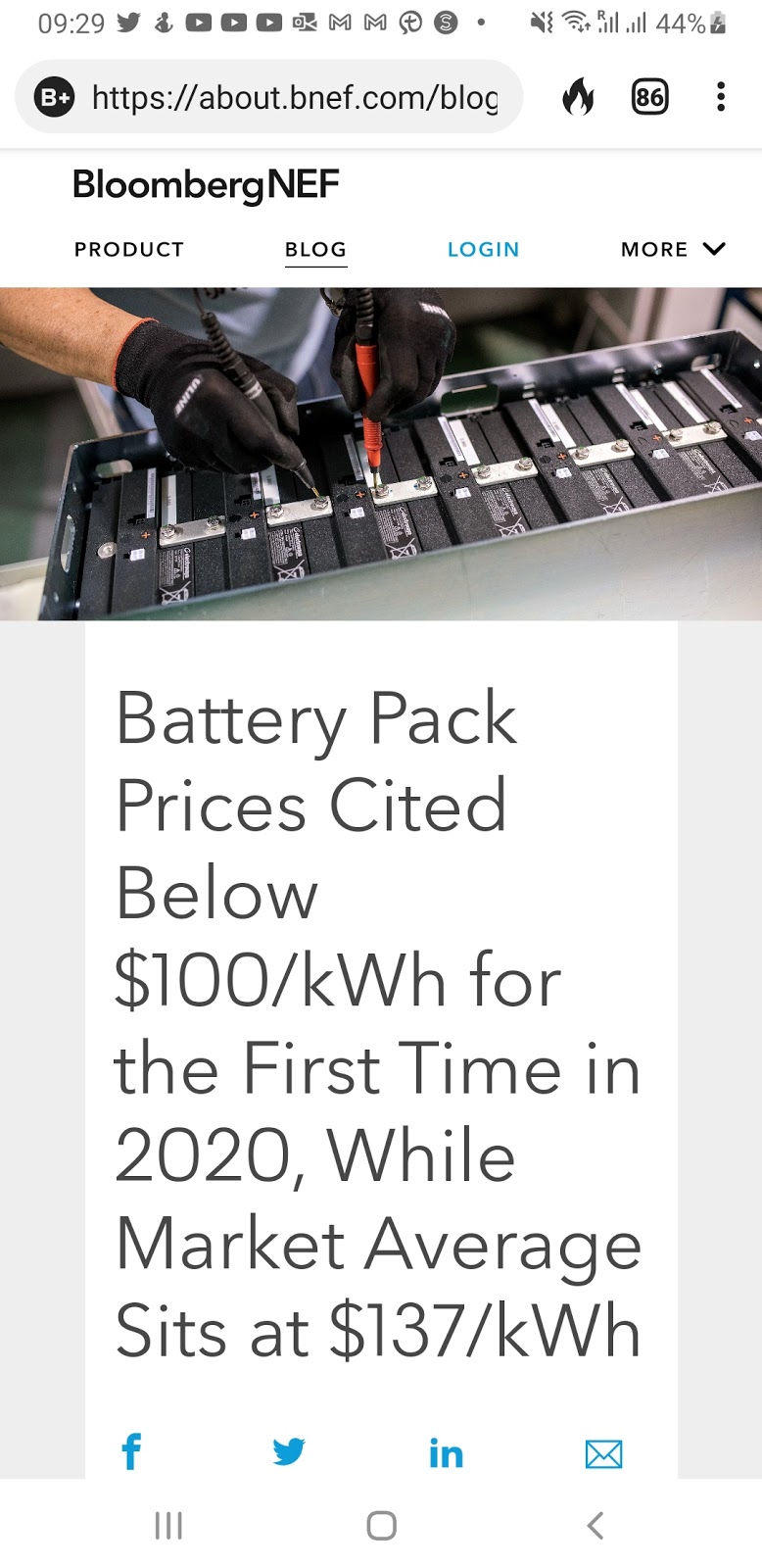Switch to the Blog section
Screen dimensions: 762x1568
[x=315, y=250]
